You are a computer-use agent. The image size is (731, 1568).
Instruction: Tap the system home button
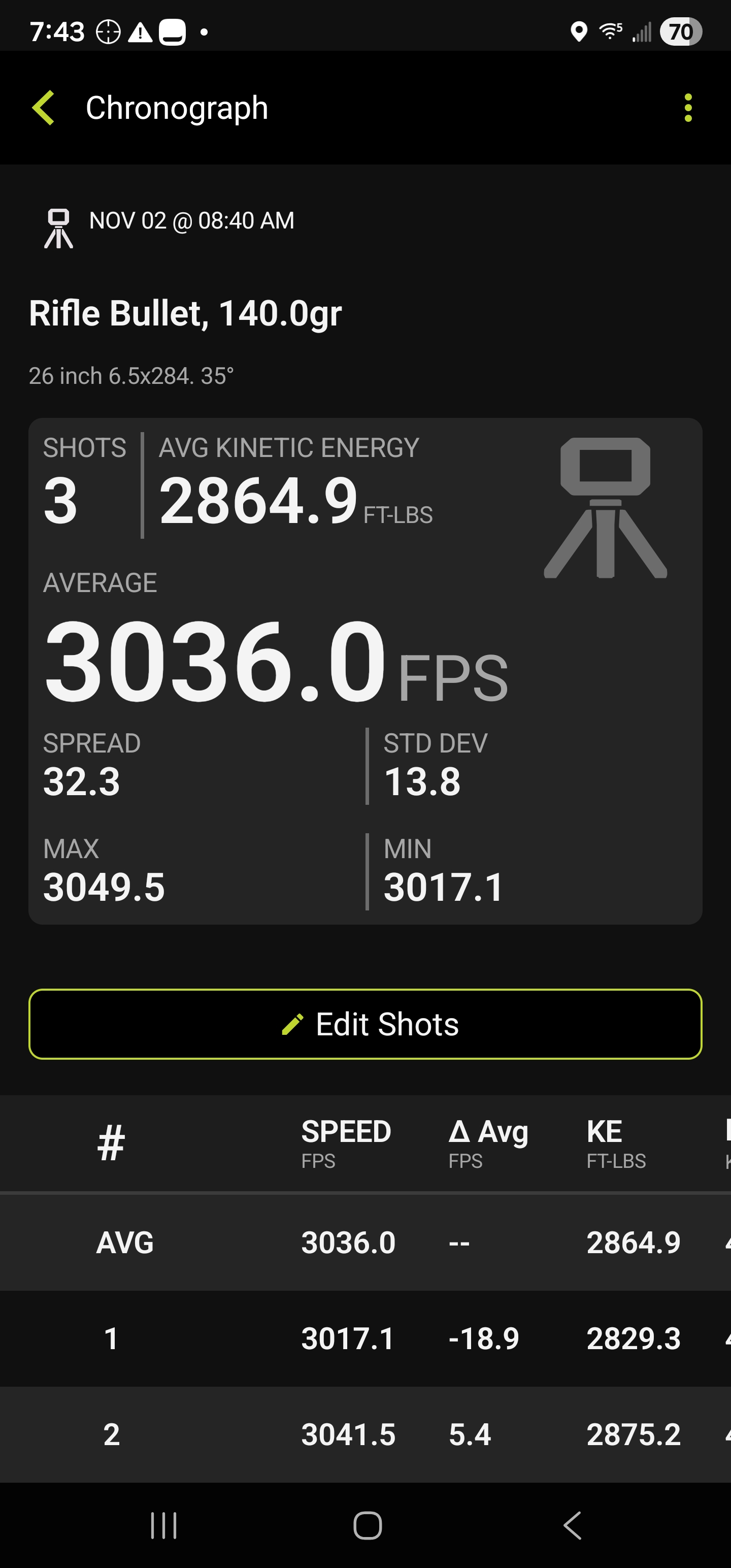click(x=367, y=1525)
